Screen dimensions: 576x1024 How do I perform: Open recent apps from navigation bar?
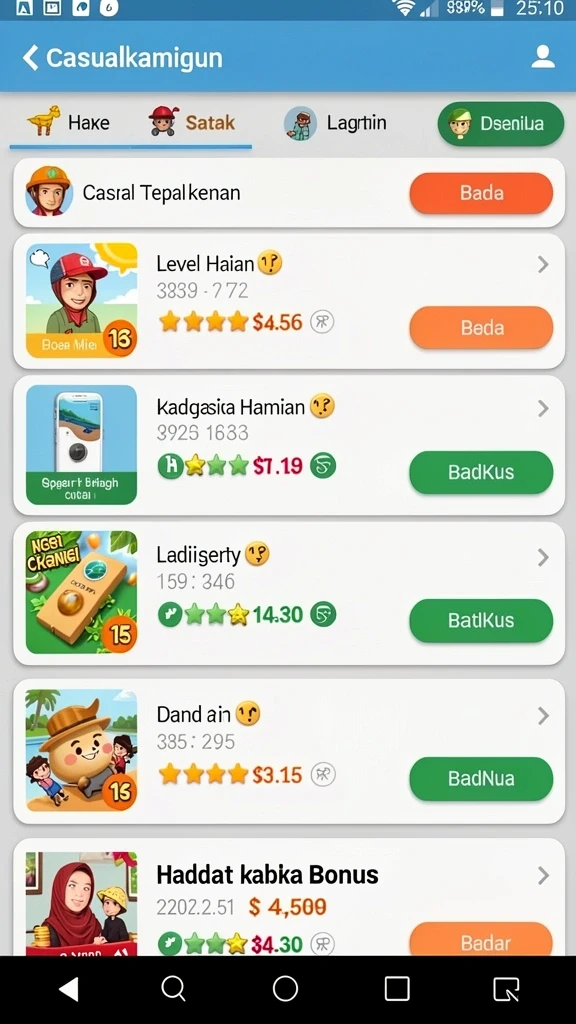(x=397, y=989)
